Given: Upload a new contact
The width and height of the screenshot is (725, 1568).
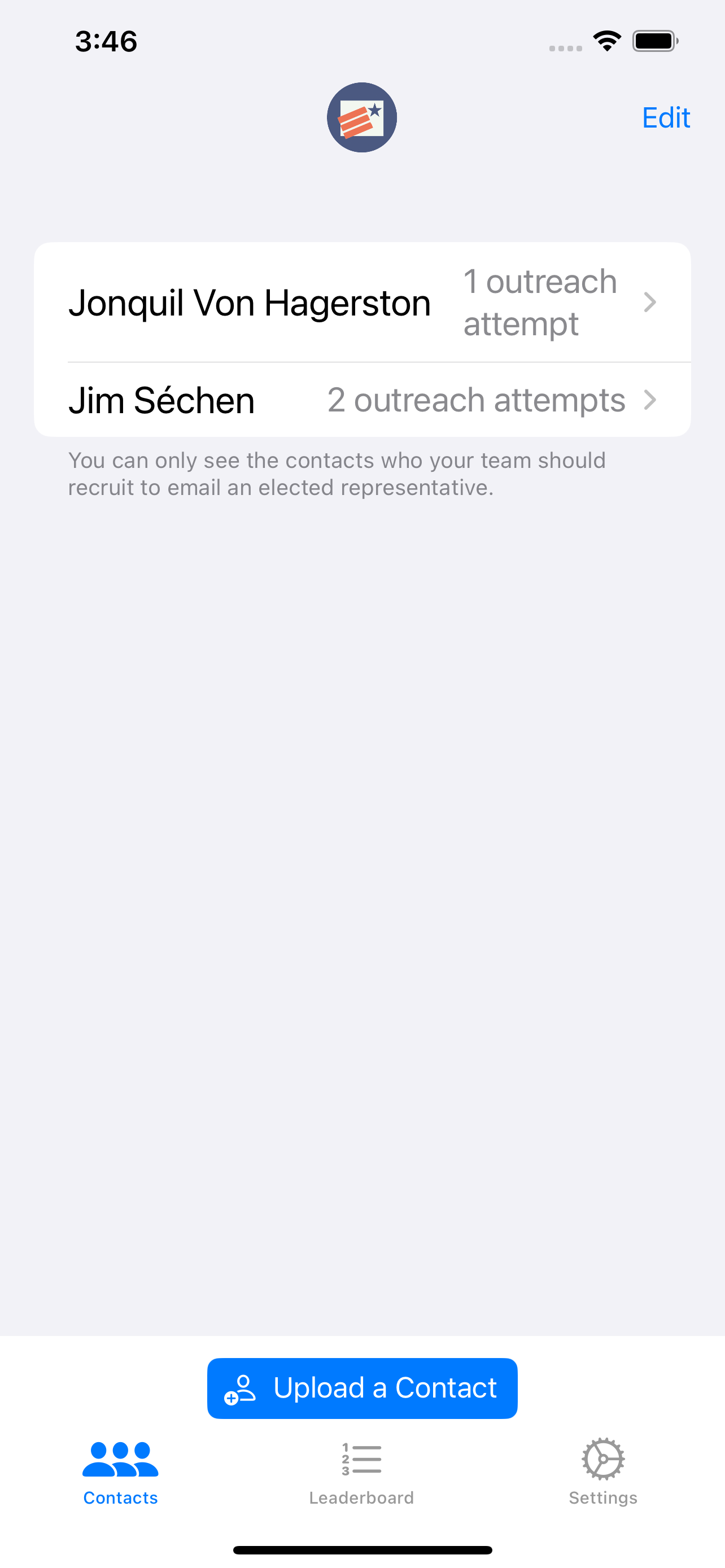Looking at the screenshot, I should [x=362, y=1389].
